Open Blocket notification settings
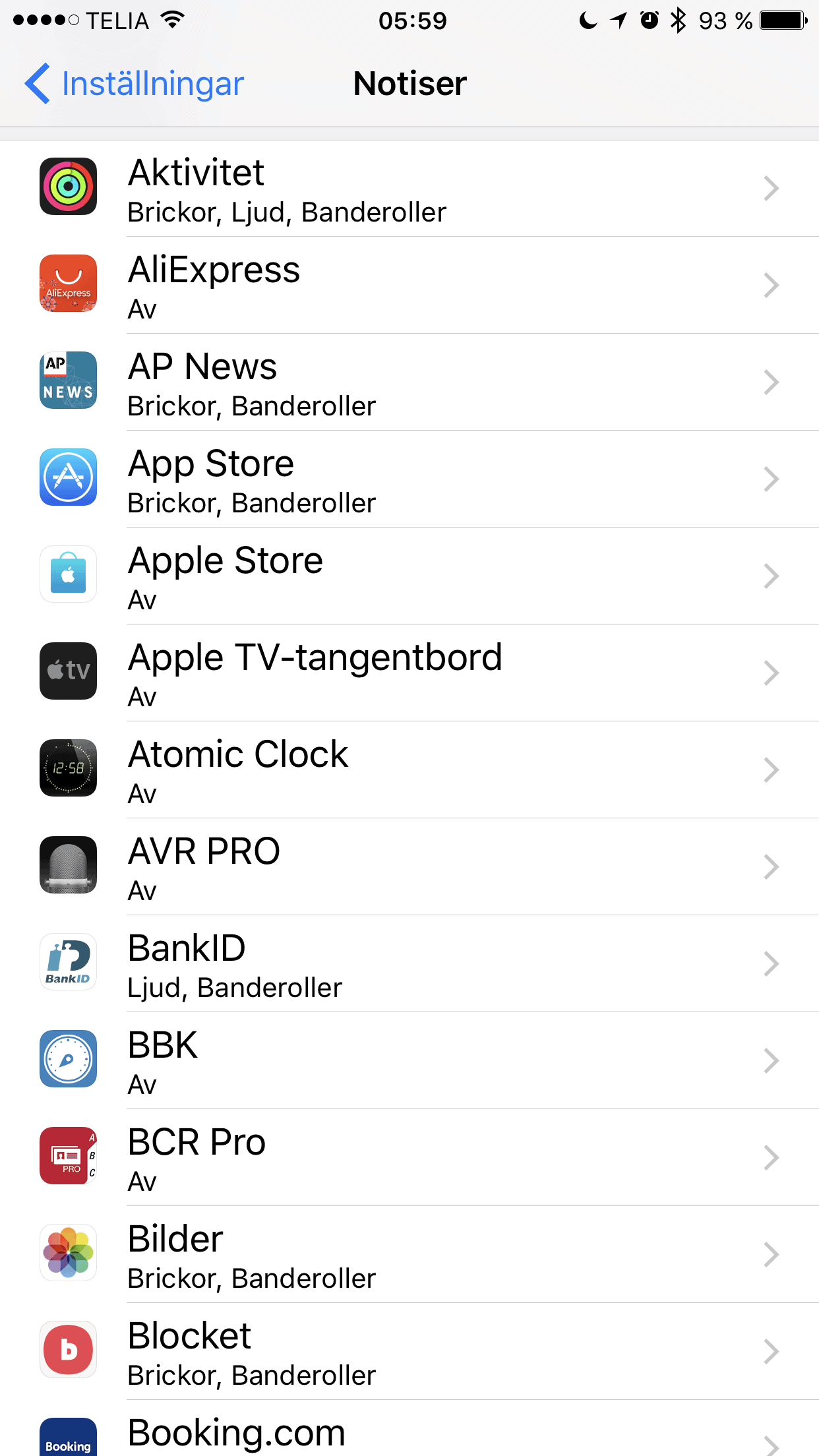 tap(409, 1352)
